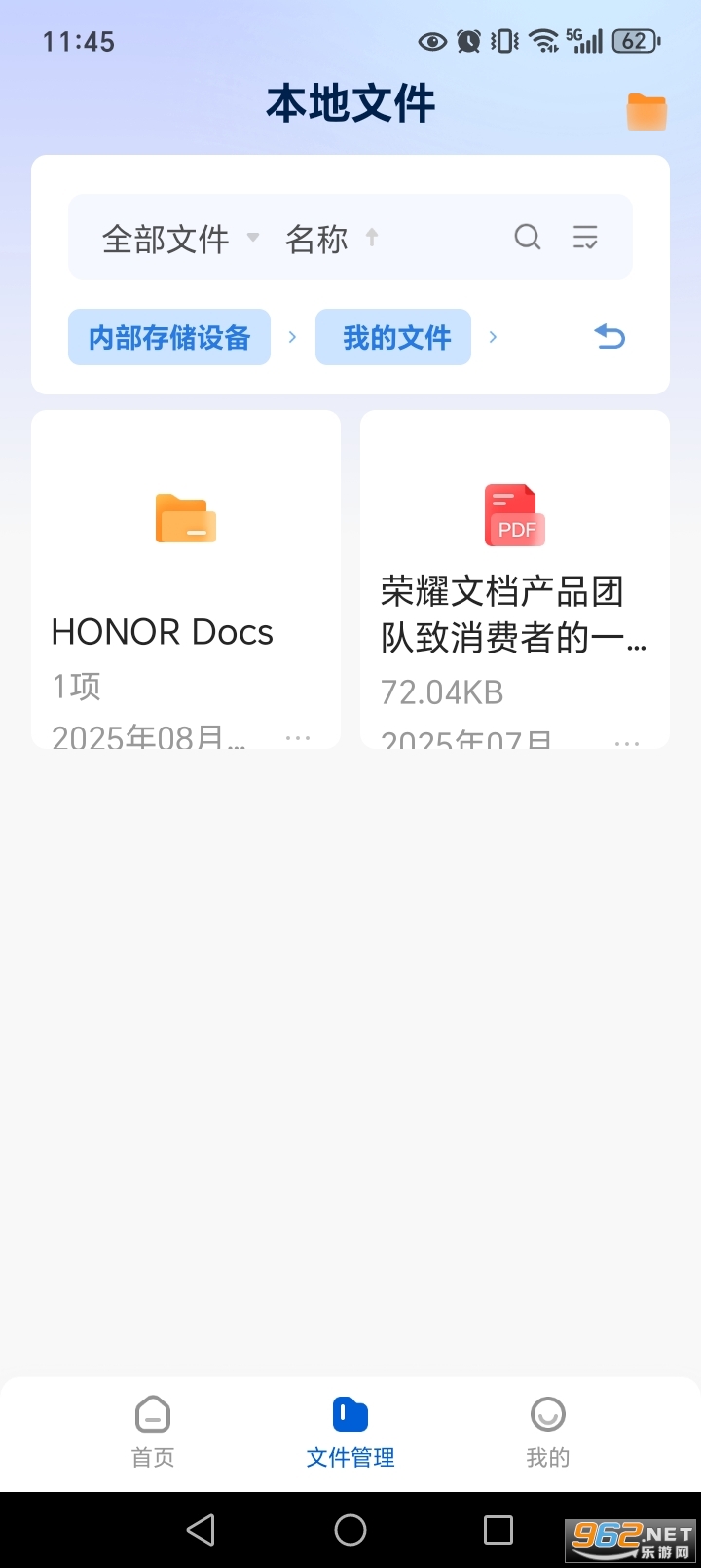The height and width of the screenshot is (1568, 701).
Task: Click the sort/display options icon beside search
Action: coord(585,237)
